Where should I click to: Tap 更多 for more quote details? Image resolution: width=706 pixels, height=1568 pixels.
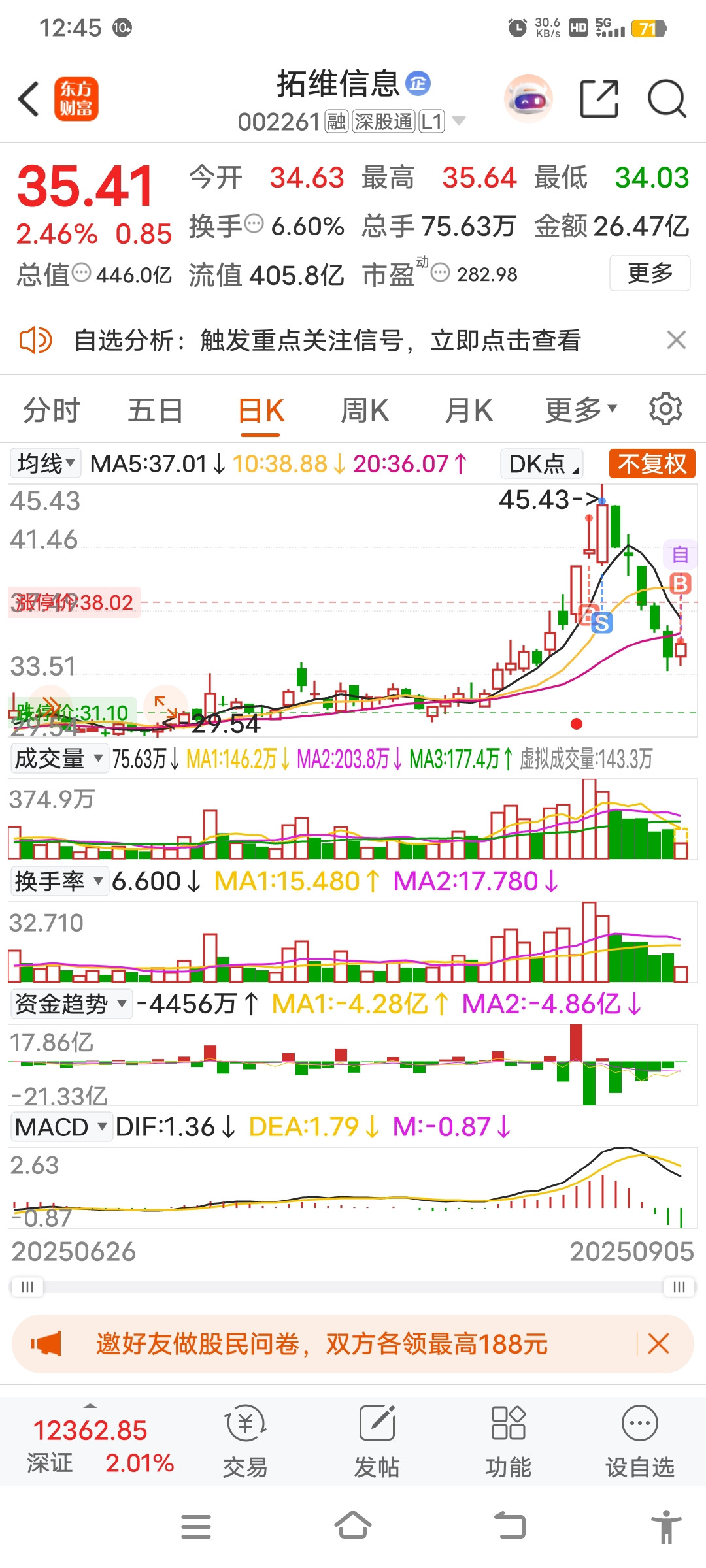pyautogui.click(x=650, y=273)
